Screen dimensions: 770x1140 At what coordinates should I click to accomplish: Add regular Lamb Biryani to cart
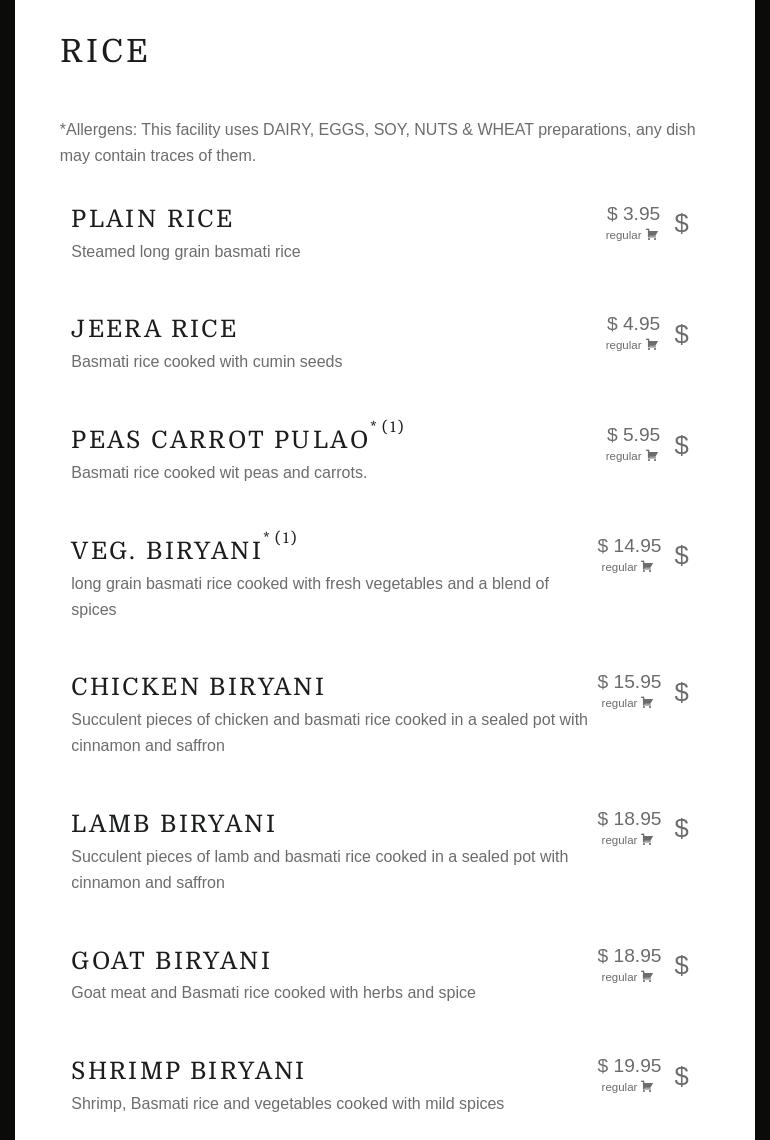tap(647, 840)
